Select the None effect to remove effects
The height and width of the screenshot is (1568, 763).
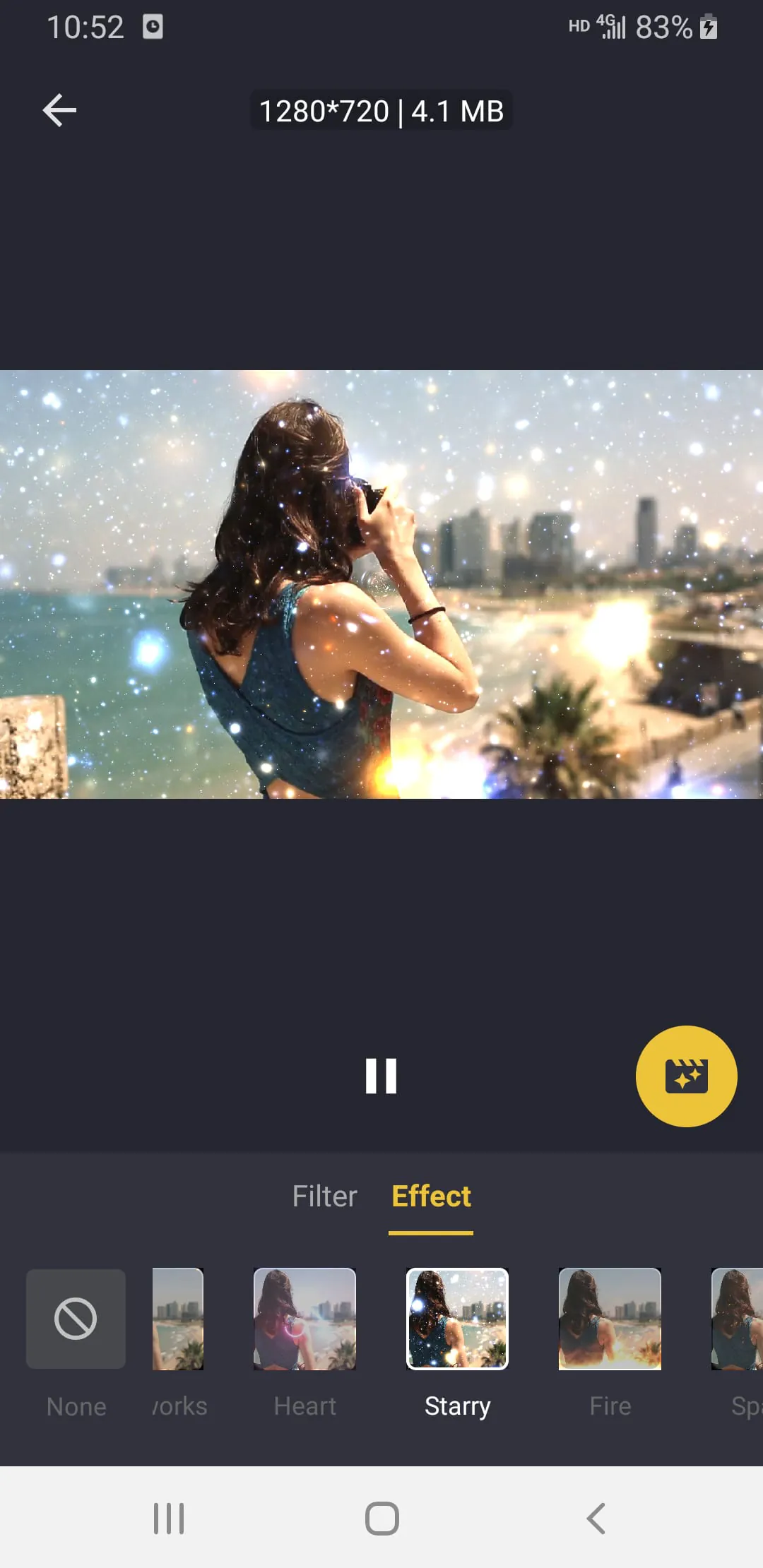[76, 1318]
